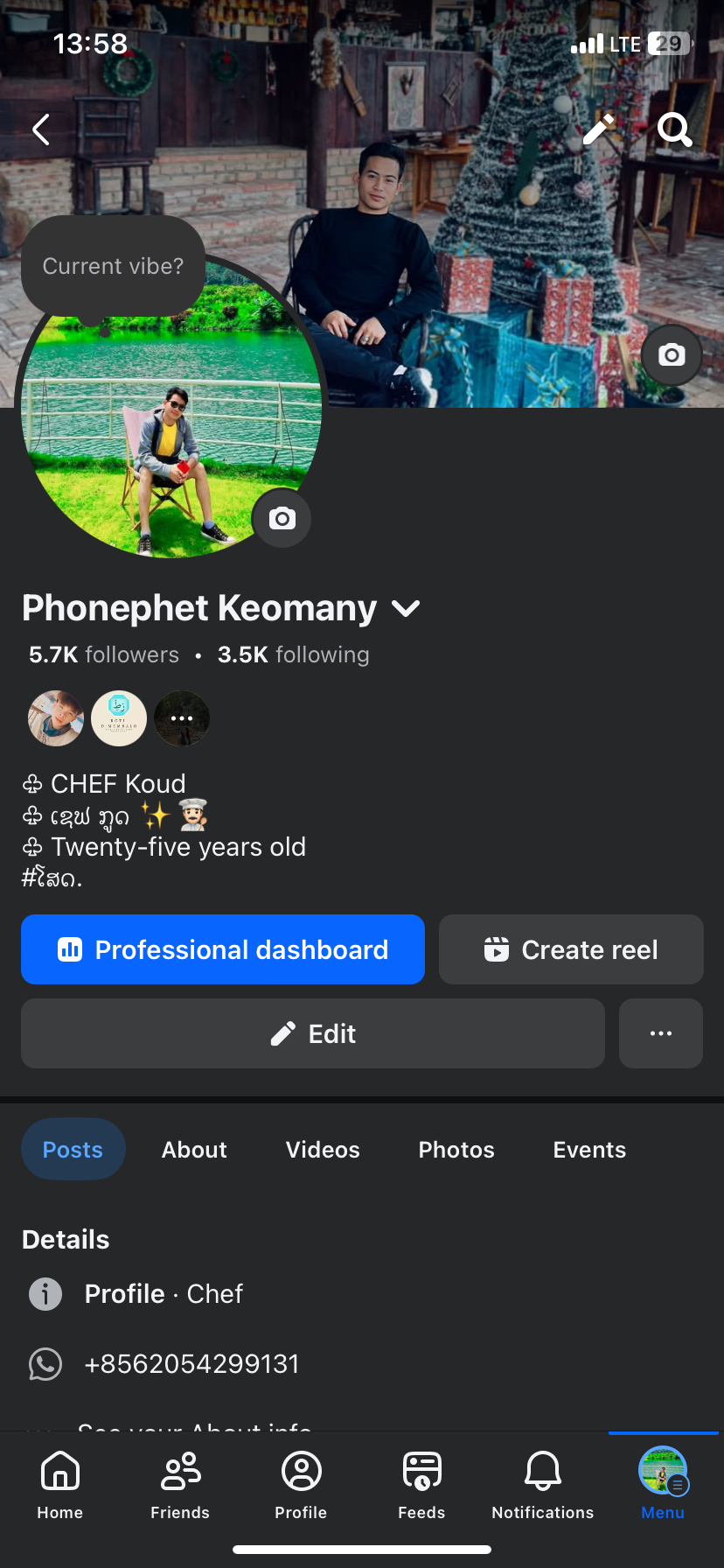This screenshot has height=1568, width=724.
Task: Open the three-dots more options button
Action: [x=661, y=1033]
